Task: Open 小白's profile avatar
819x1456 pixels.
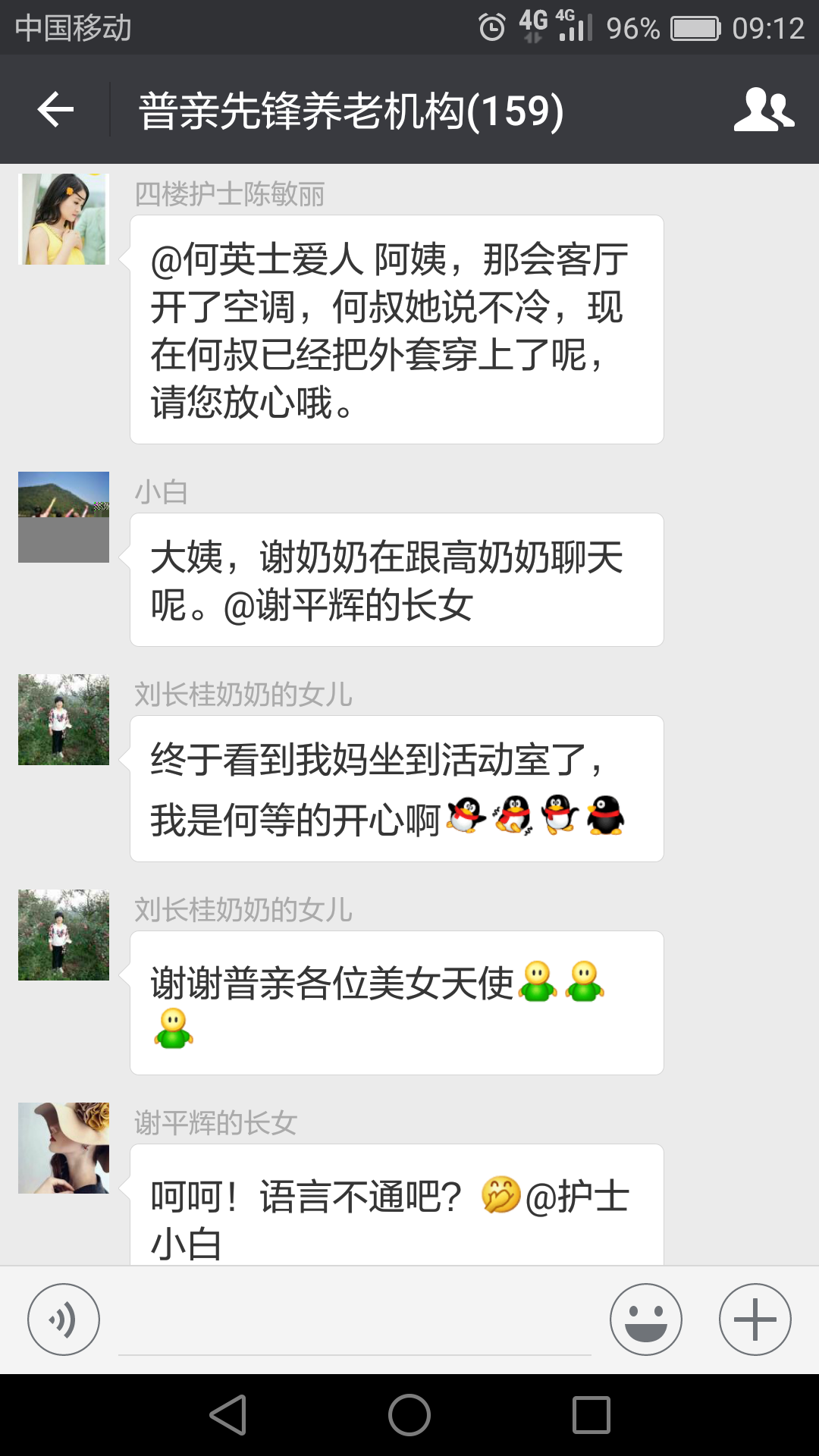Action: [x=64, y=517]
